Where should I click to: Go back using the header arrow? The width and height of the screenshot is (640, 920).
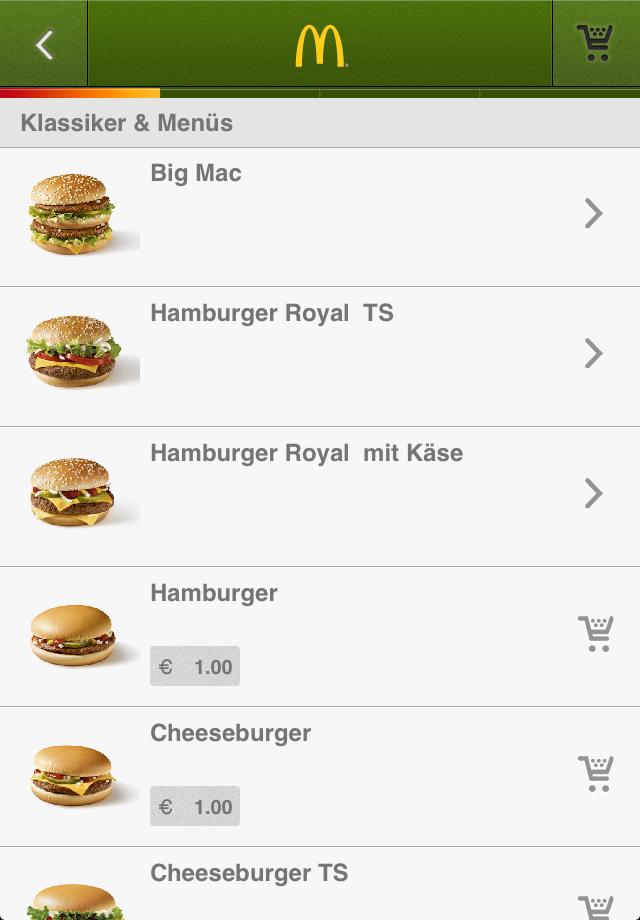pos(44,44)
